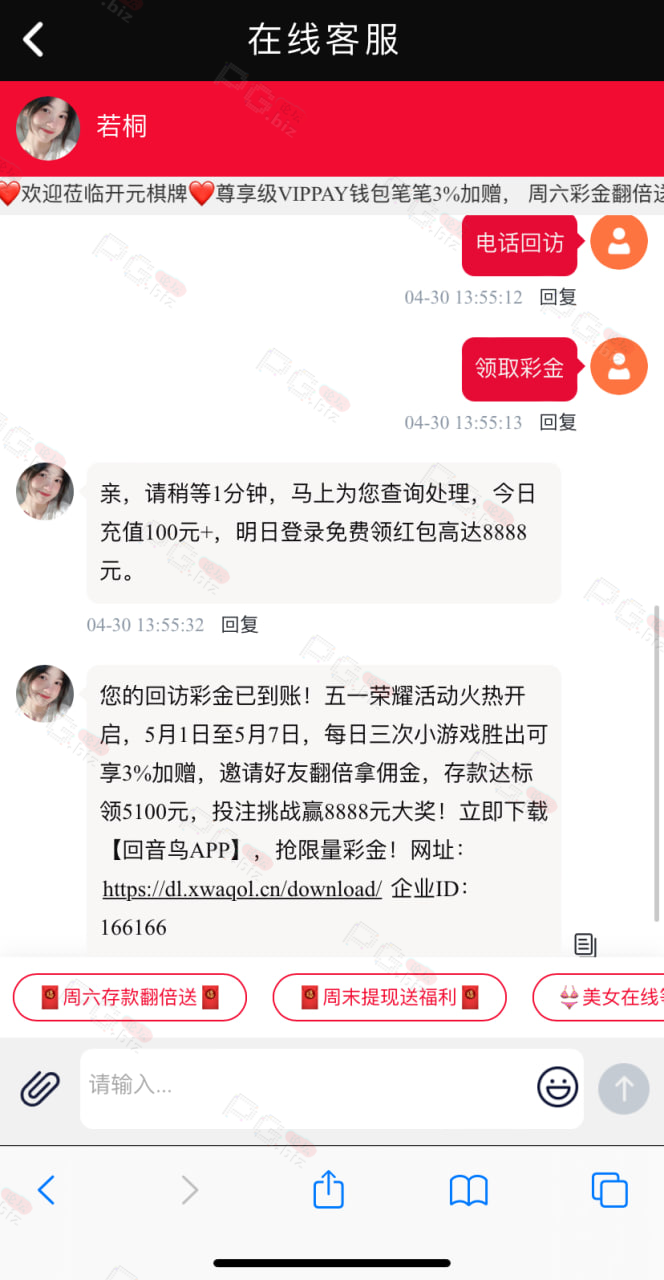Go back from the 在线客服 chat
This screenshot has height=1280, width=664.
[x=34, y=40]
